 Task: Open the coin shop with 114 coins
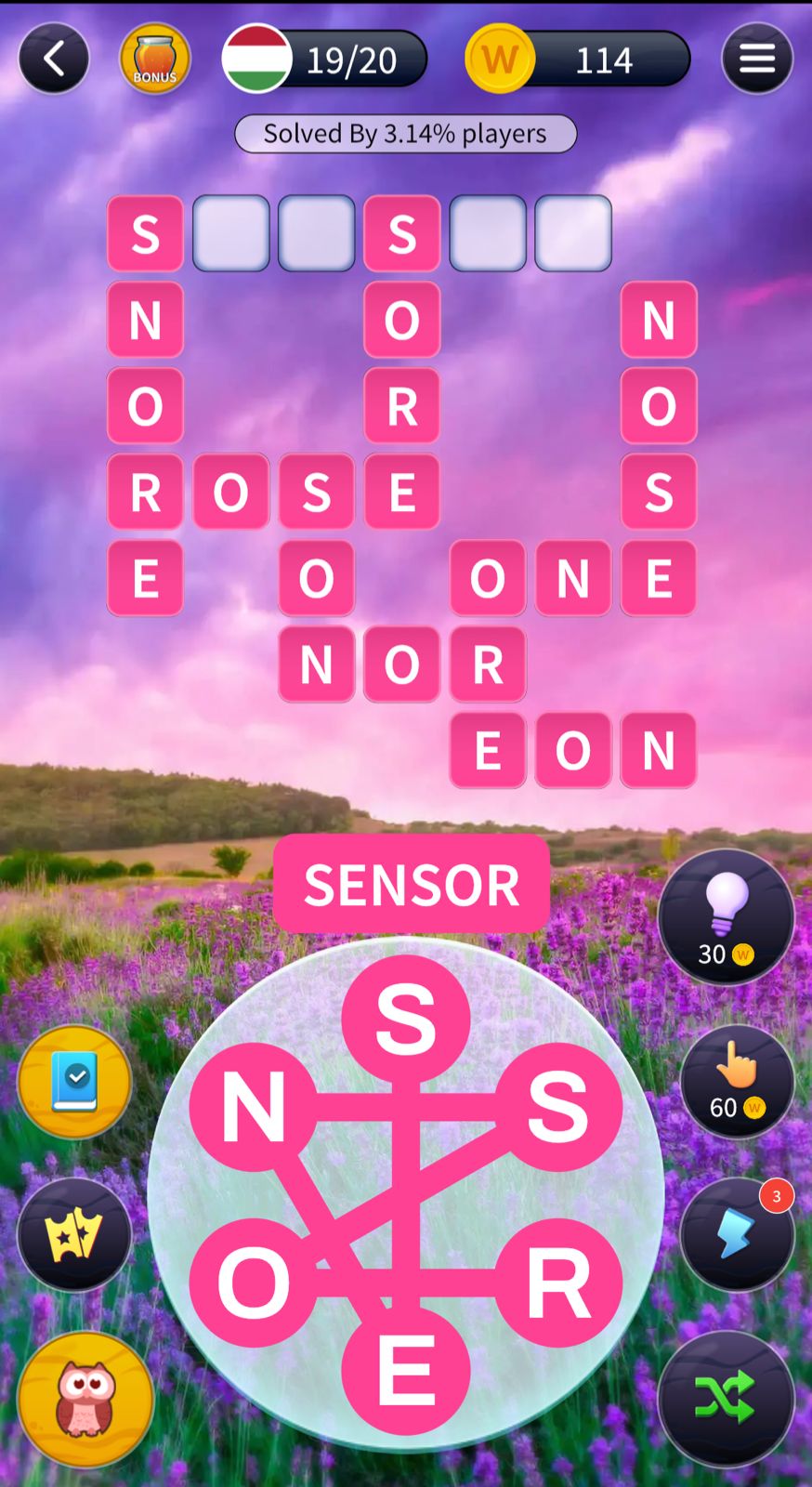[578, 59]
